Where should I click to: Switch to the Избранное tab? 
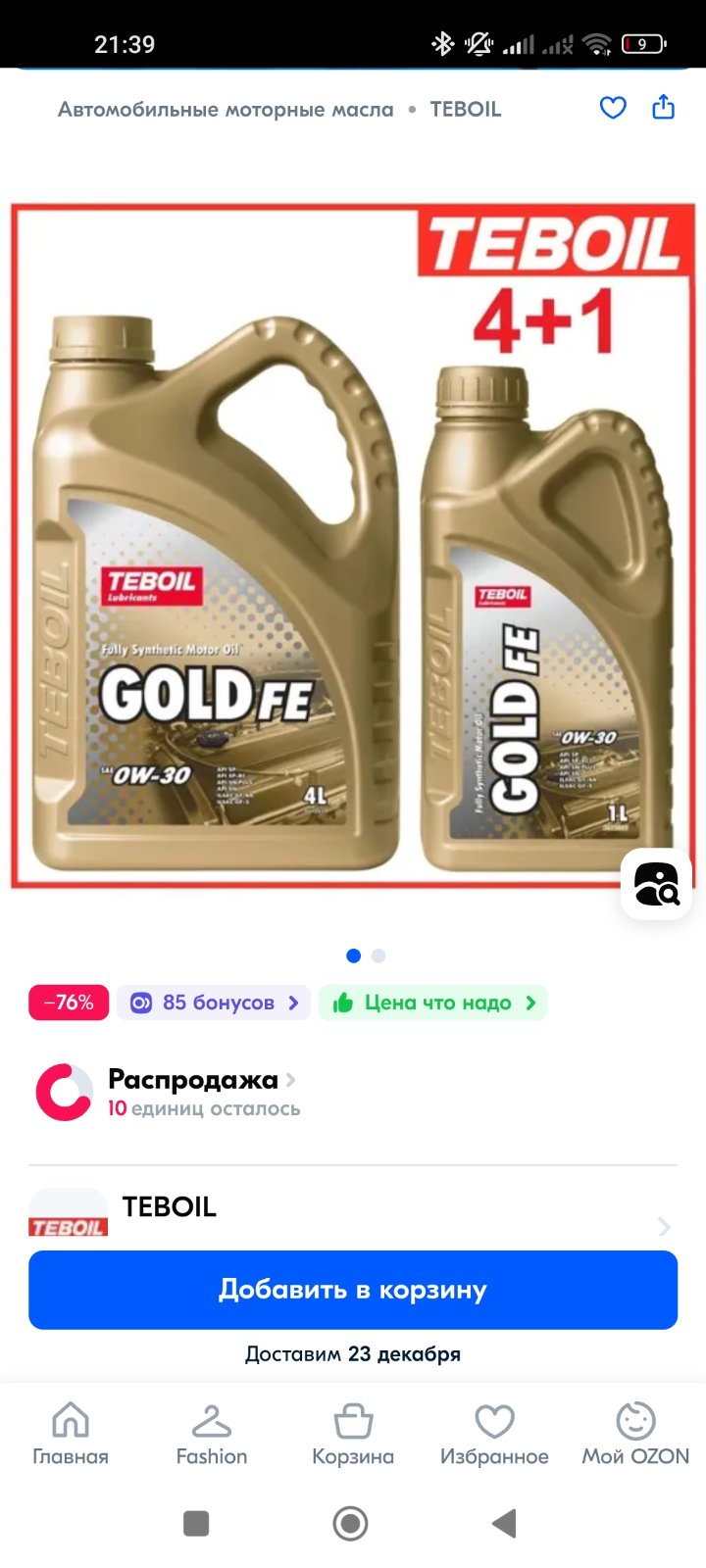click(494, 1434)
